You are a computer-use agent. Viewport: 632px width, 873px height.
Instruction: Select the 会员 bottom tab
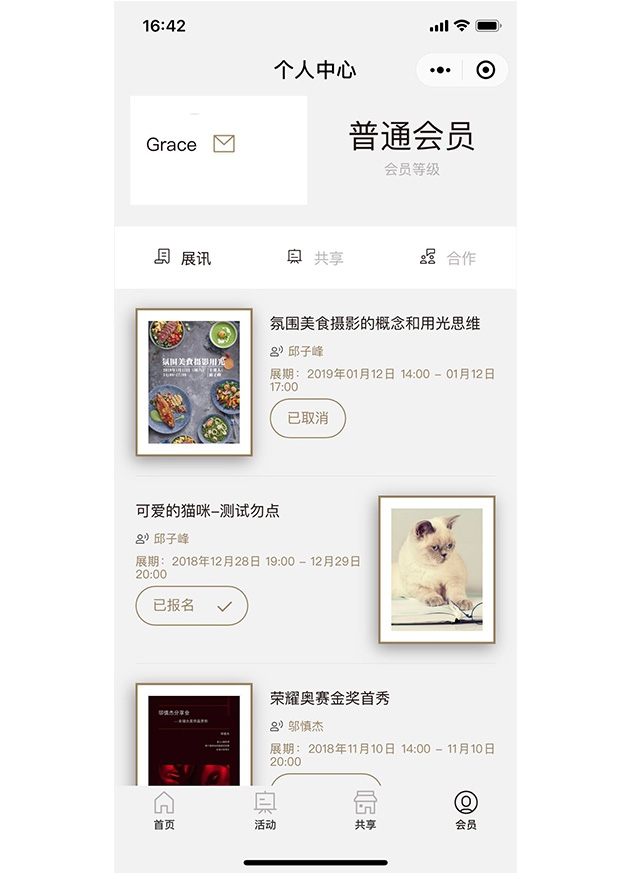pyautogui.click(x=466, y=811)
